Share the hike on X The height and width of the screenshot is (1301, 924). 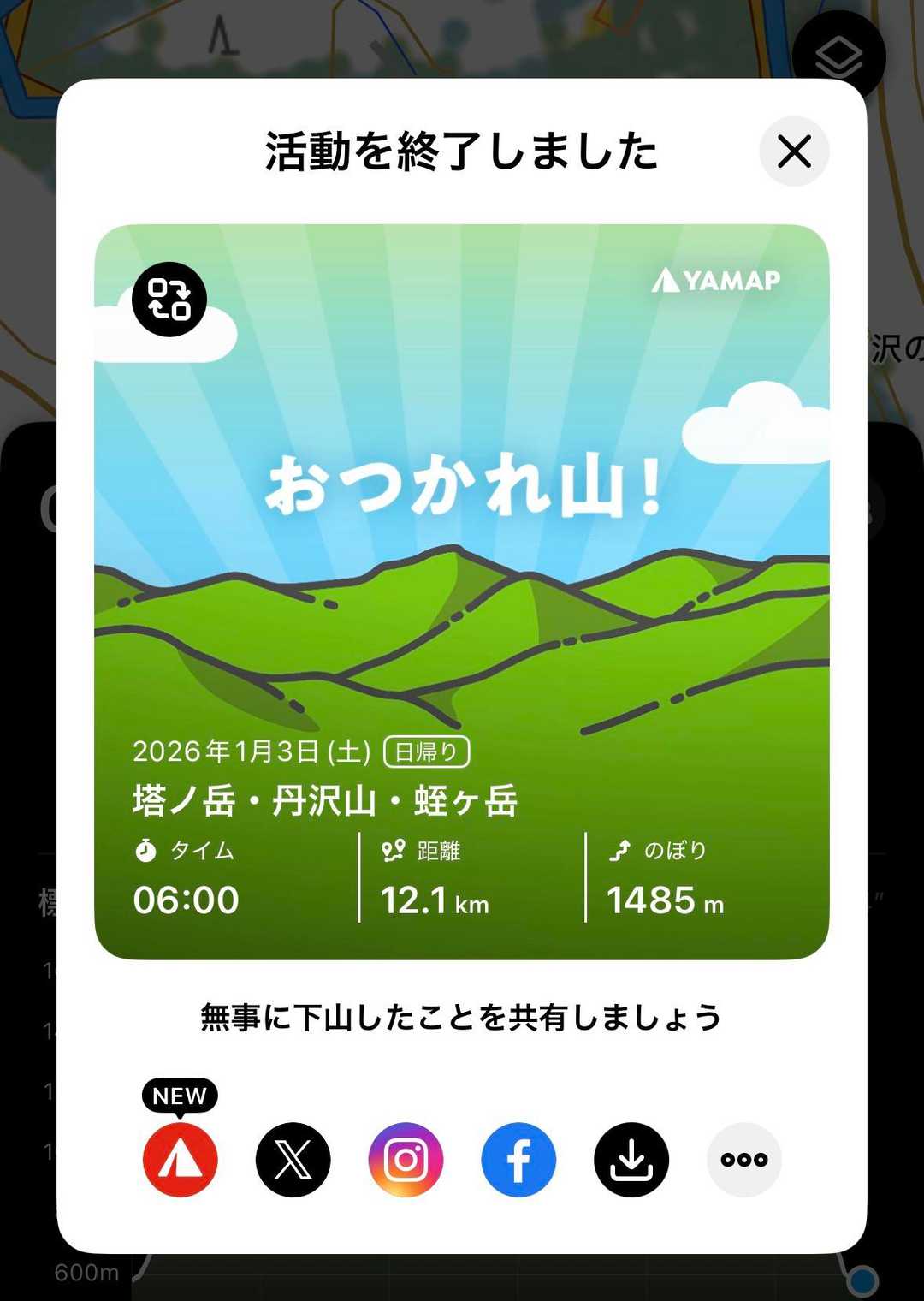(x=293, y=1159)
